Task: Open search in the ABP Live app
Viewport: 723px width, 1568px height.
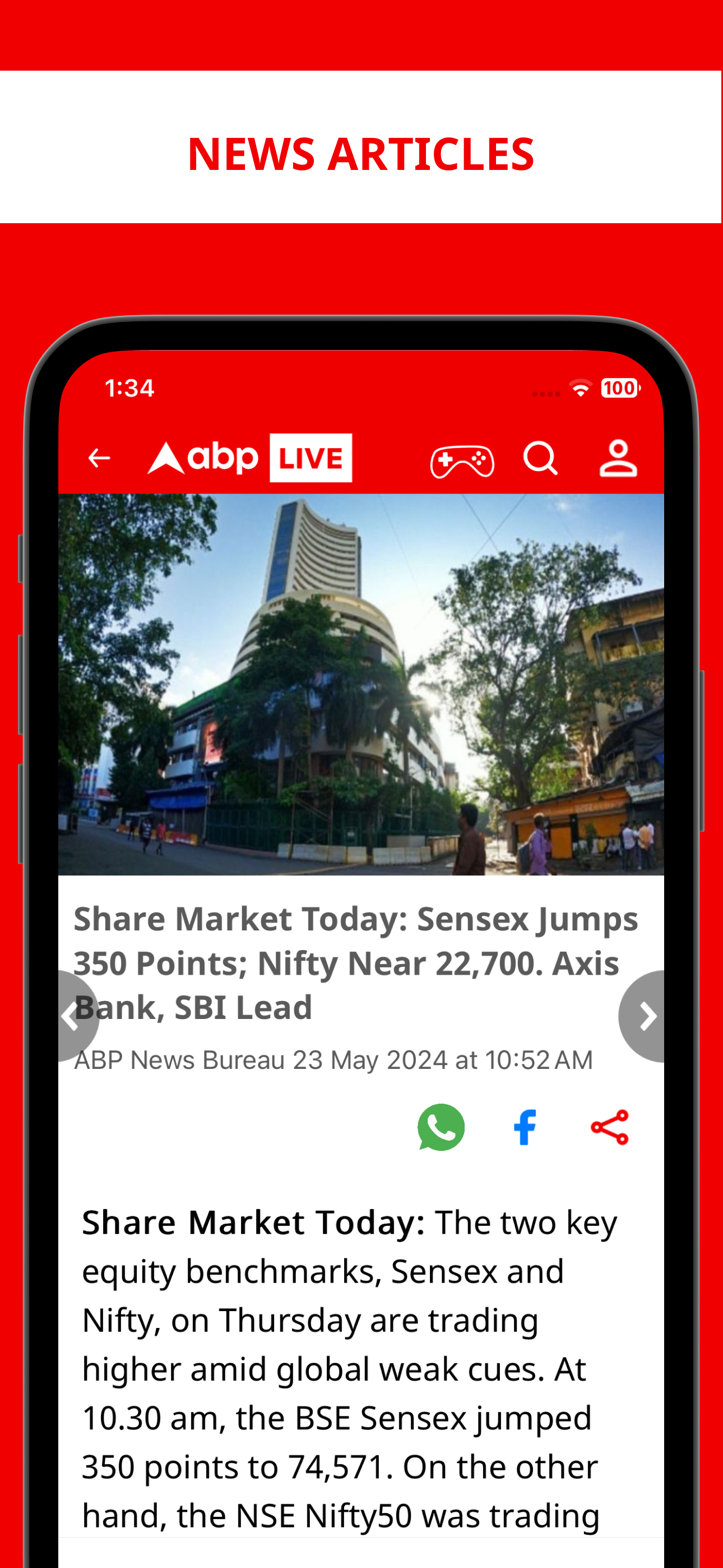Action: tap(540, 458)
